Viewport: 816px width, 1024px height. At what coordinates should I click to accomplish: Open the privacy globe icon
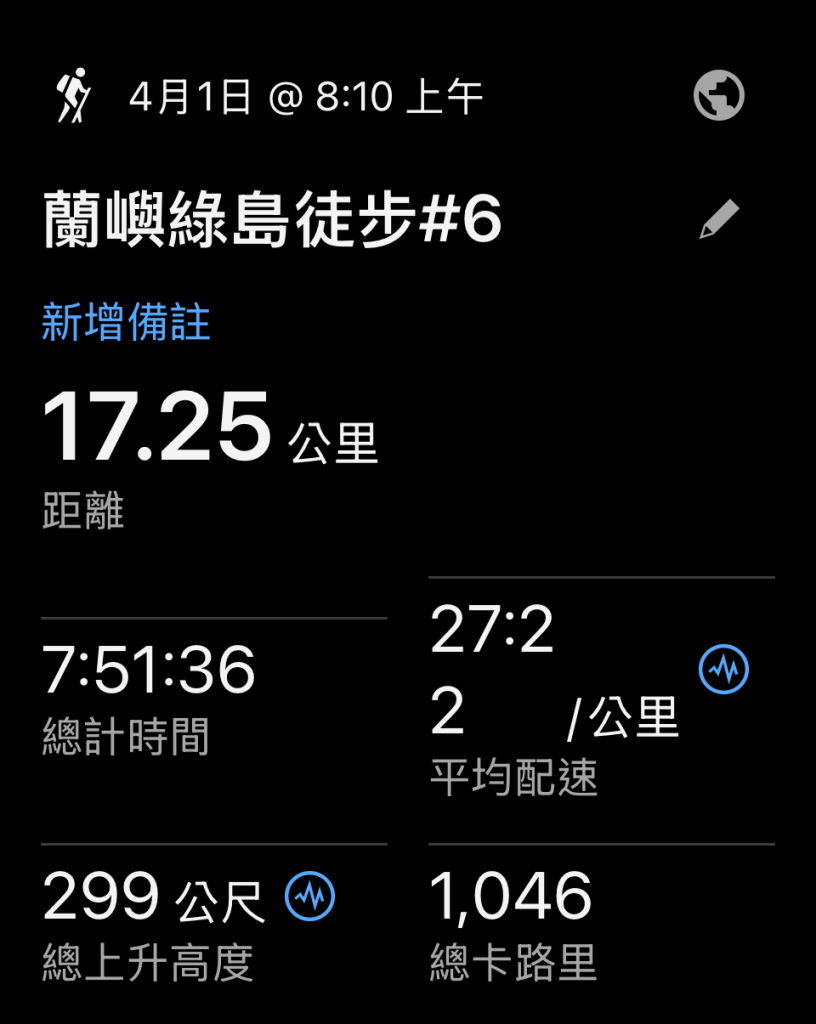(x=719, y=96)
